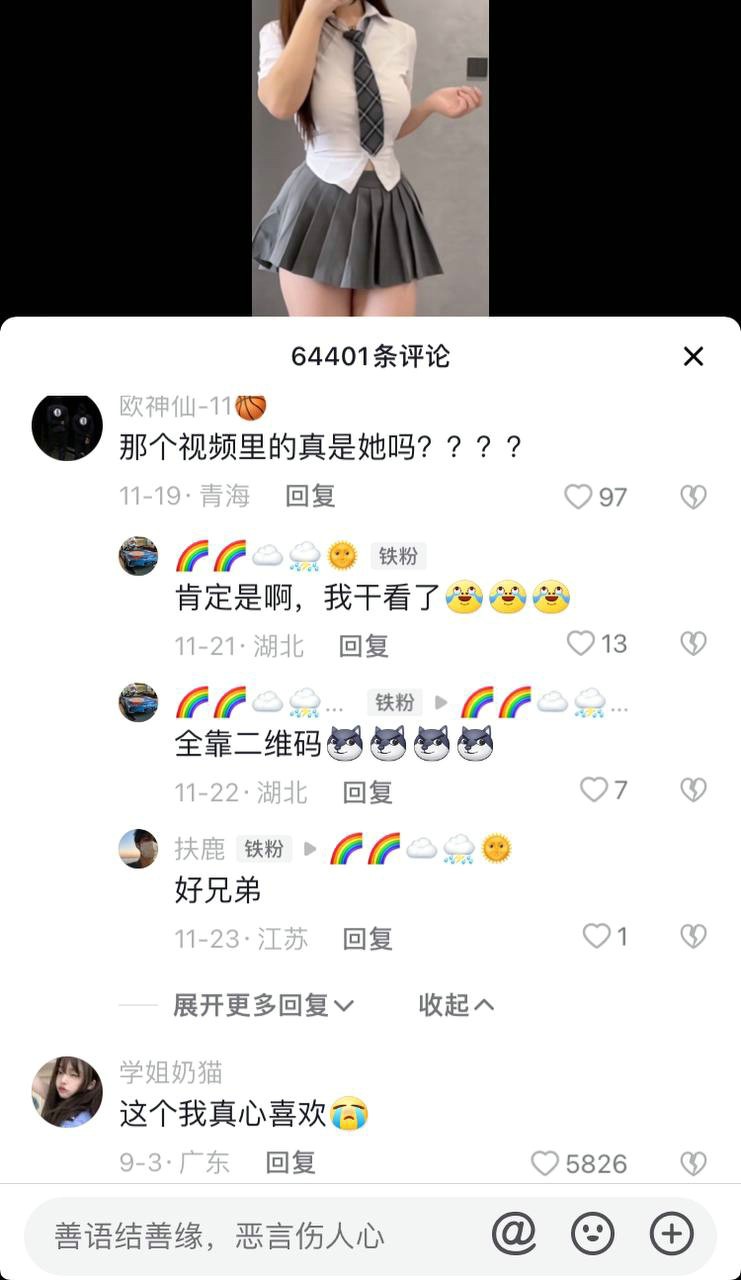The width and height of the screenshot is (741, 1280).
Task: Like the comment '肯定是啊，我干看了'
Action: [581, 643]
